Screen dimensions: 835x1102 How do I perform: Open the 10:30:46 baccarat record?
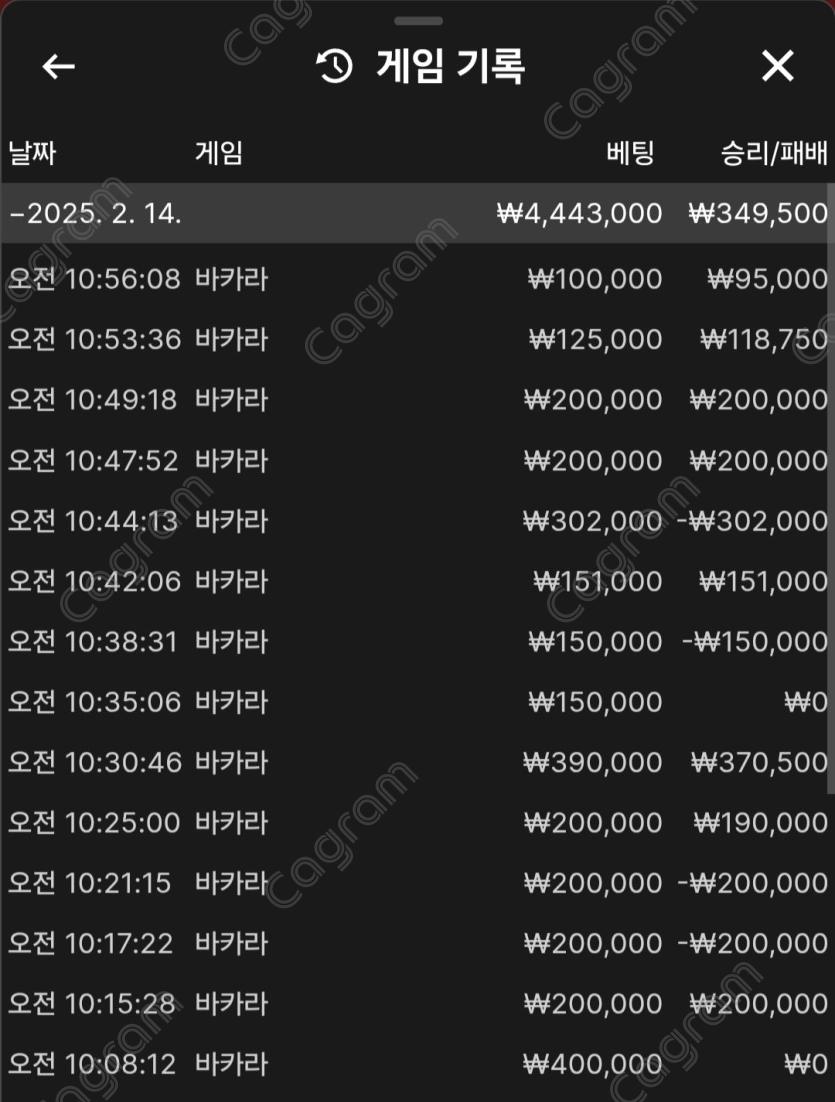point(417,763)
